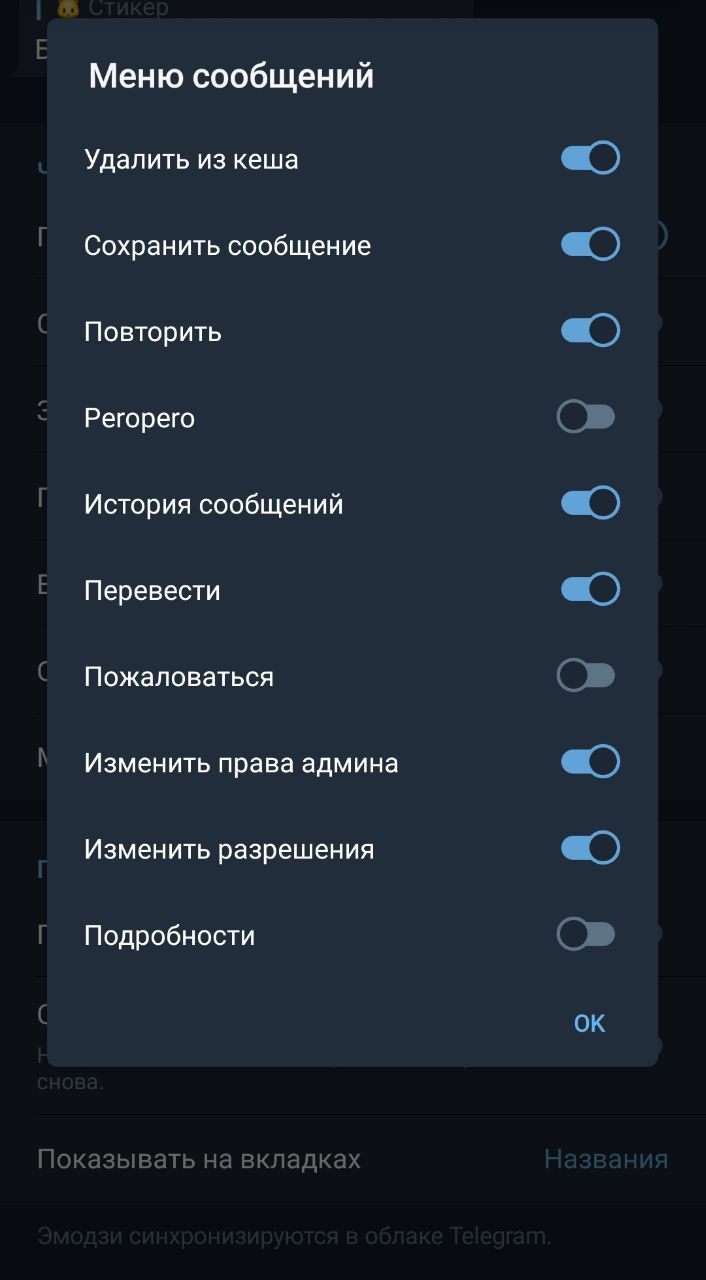The height and width of the screenshot is (1280, 706).
Task: Disable the Перевести toggle
Action: click(x=589, y=589)
